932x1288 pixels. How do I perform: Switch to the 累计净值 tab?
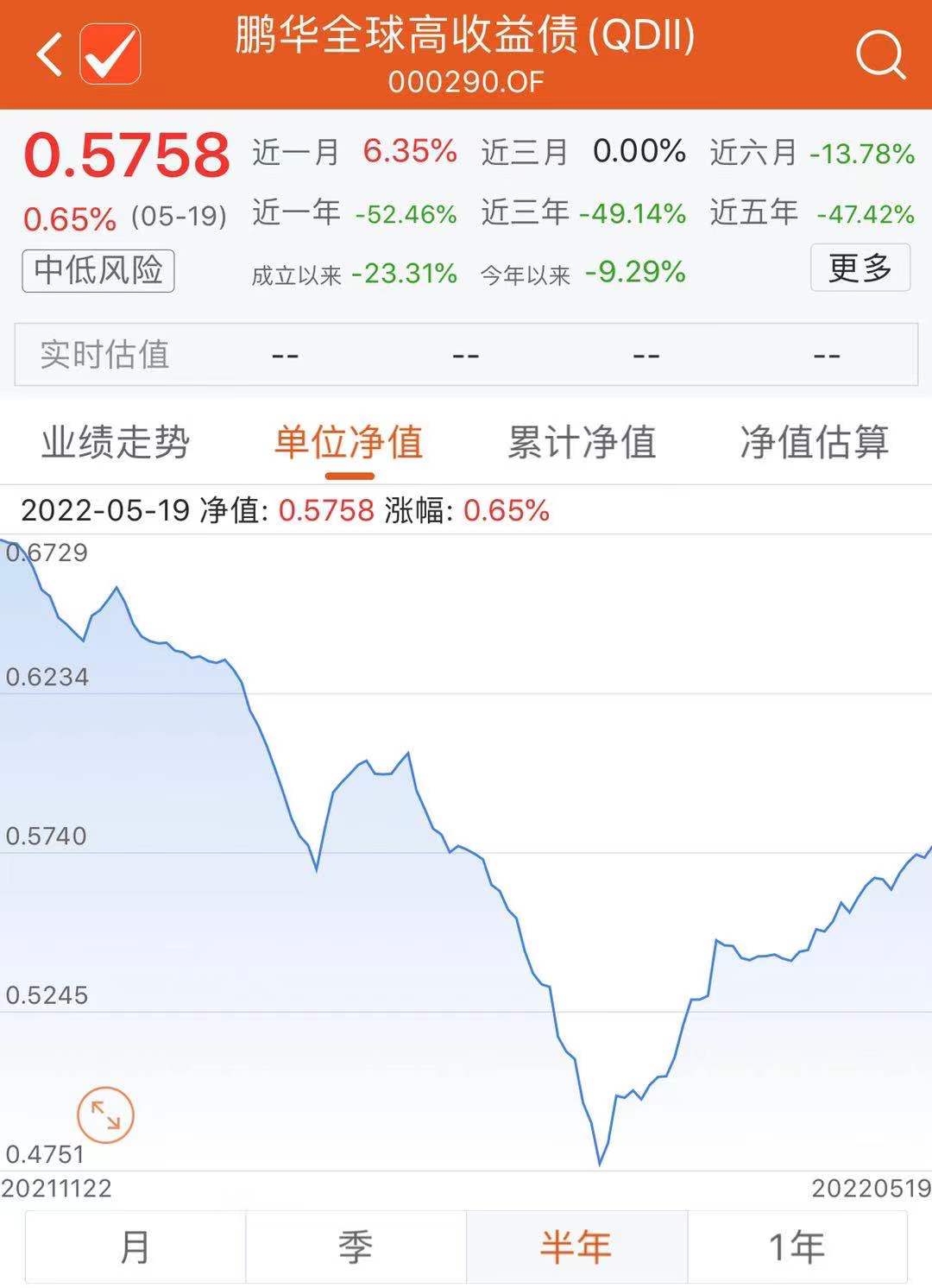coord(582,442)
